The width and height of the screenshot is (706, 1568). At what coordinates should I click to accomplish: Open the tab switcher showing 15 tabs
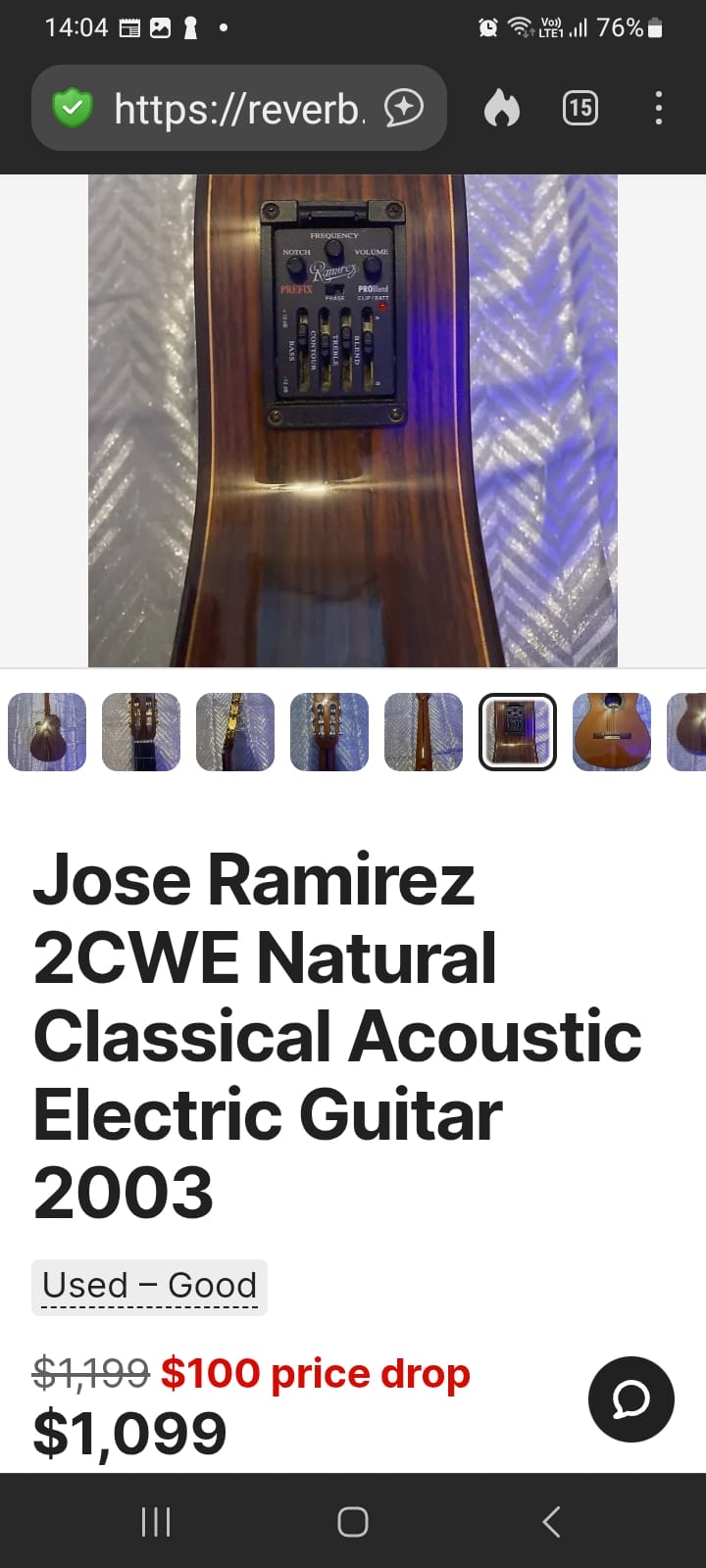[580, 108]
